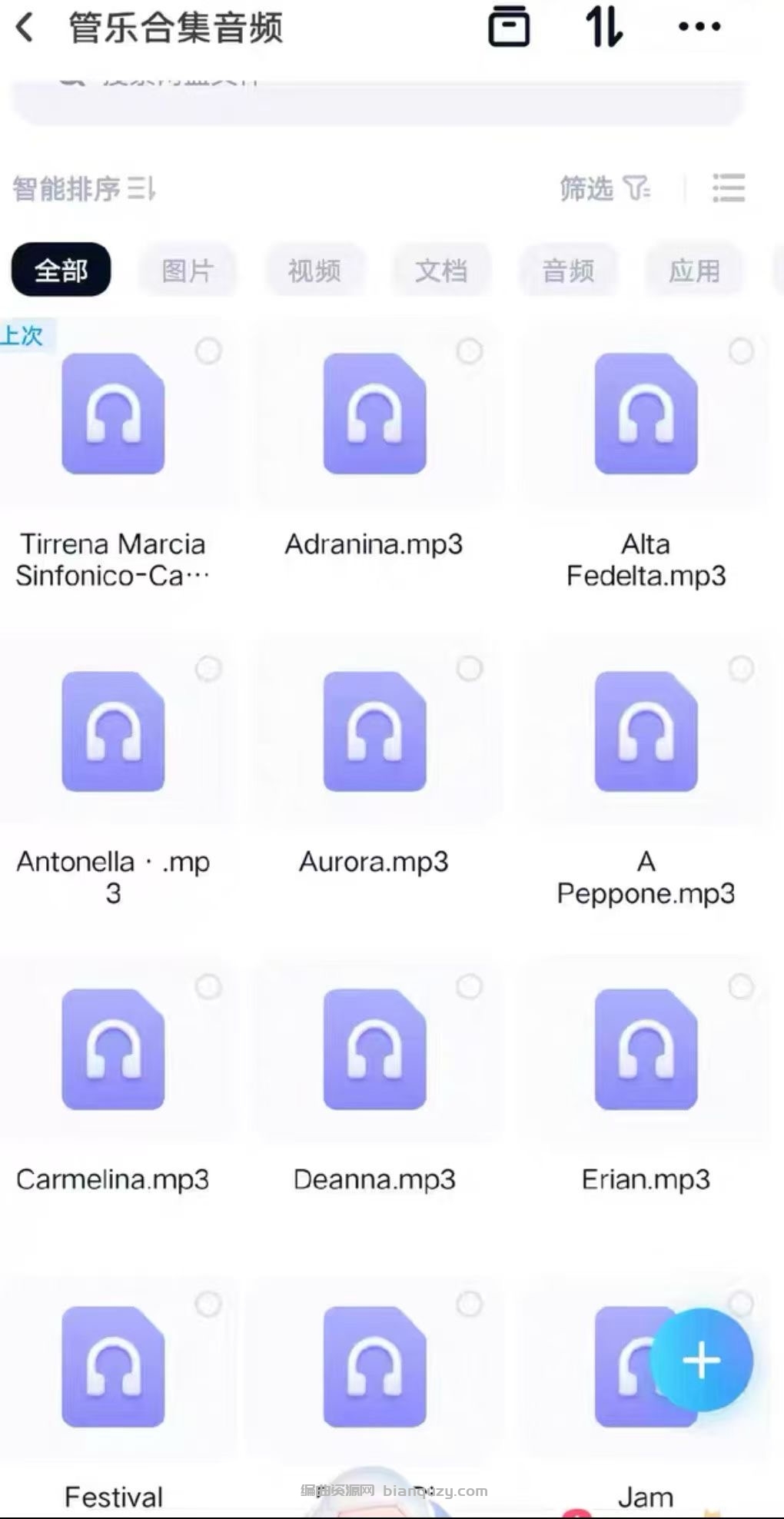Switch to list view layout

coord(729,188)
